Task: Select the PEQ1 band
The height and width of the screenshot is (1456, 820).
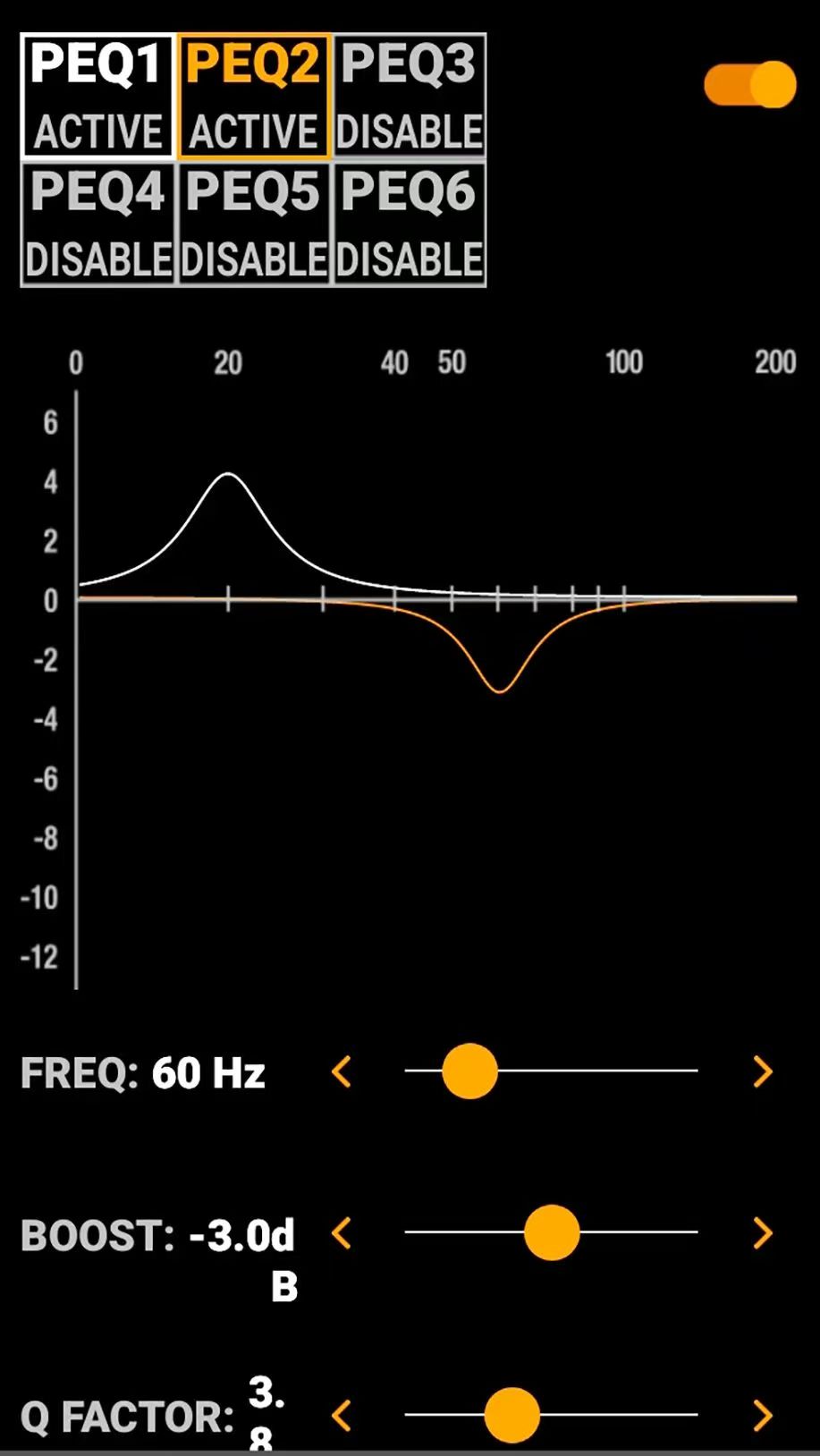Action: 97,97
